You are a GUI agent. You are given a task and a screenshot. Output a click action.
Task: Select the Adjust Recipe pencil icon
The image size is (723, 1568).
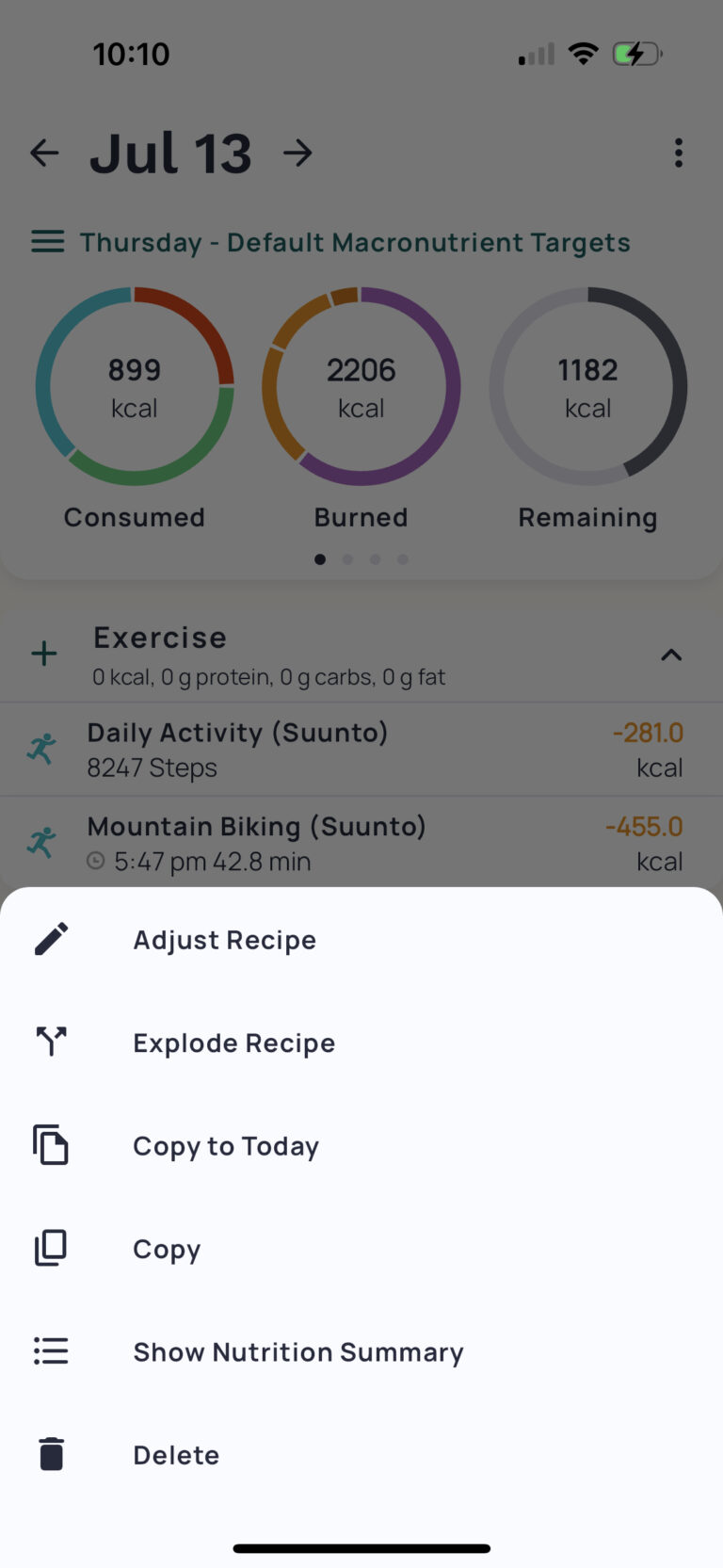(x=50, y=938)
